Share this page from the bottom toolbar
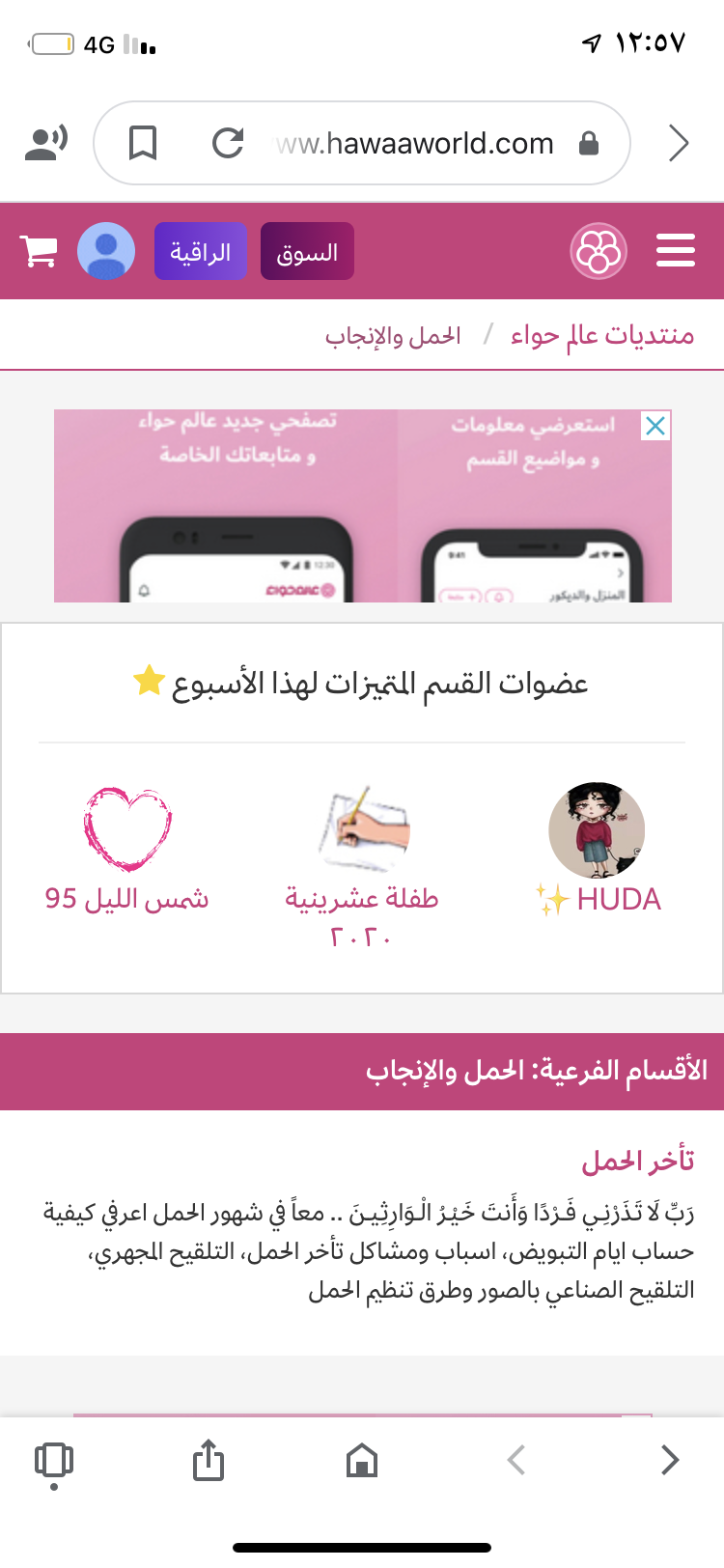The height and width of the screenshot is (1568, 724). (208, 1460)
